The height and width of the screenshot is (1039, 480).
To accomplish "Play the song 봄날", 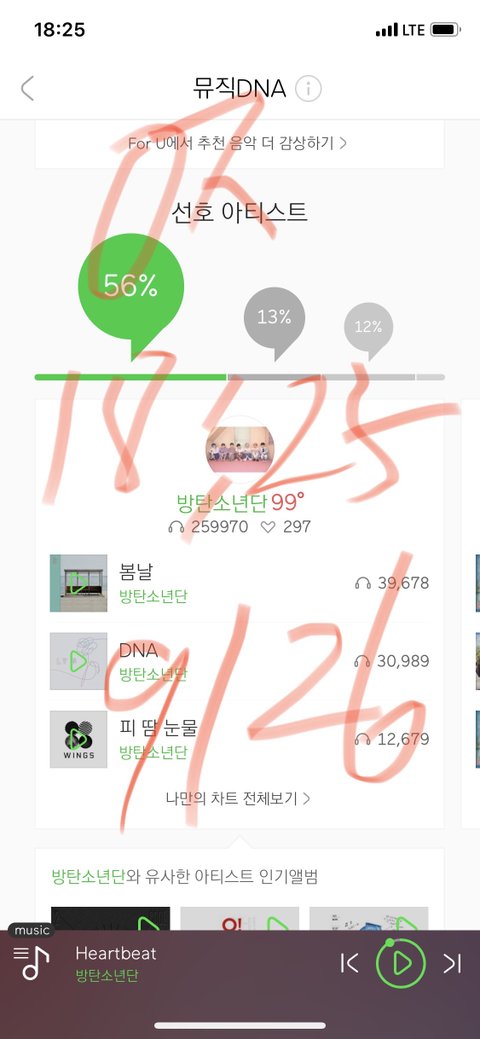I will pyautogui.click(x=78, y=583).
